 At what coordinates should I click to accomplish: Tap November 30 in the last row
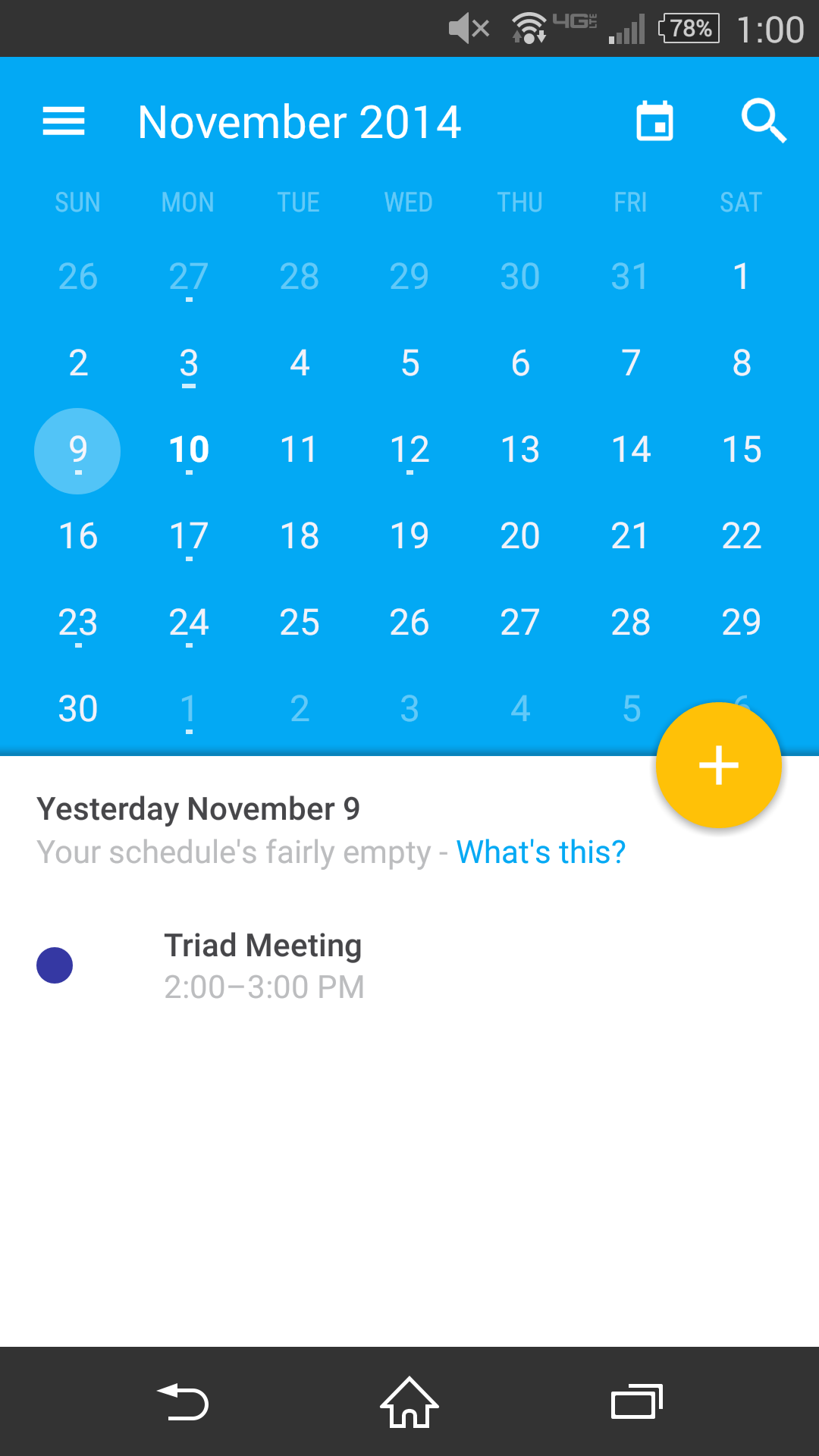(78, 710)
